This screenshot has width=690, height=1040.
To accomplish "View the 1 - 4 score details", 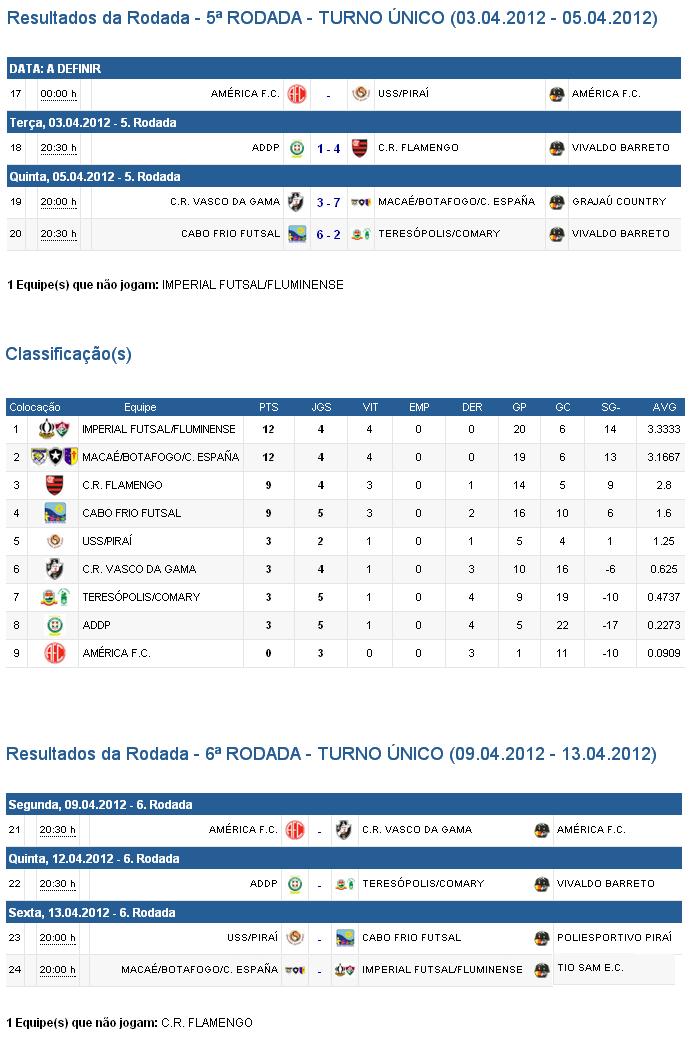I will click(328, 148).
